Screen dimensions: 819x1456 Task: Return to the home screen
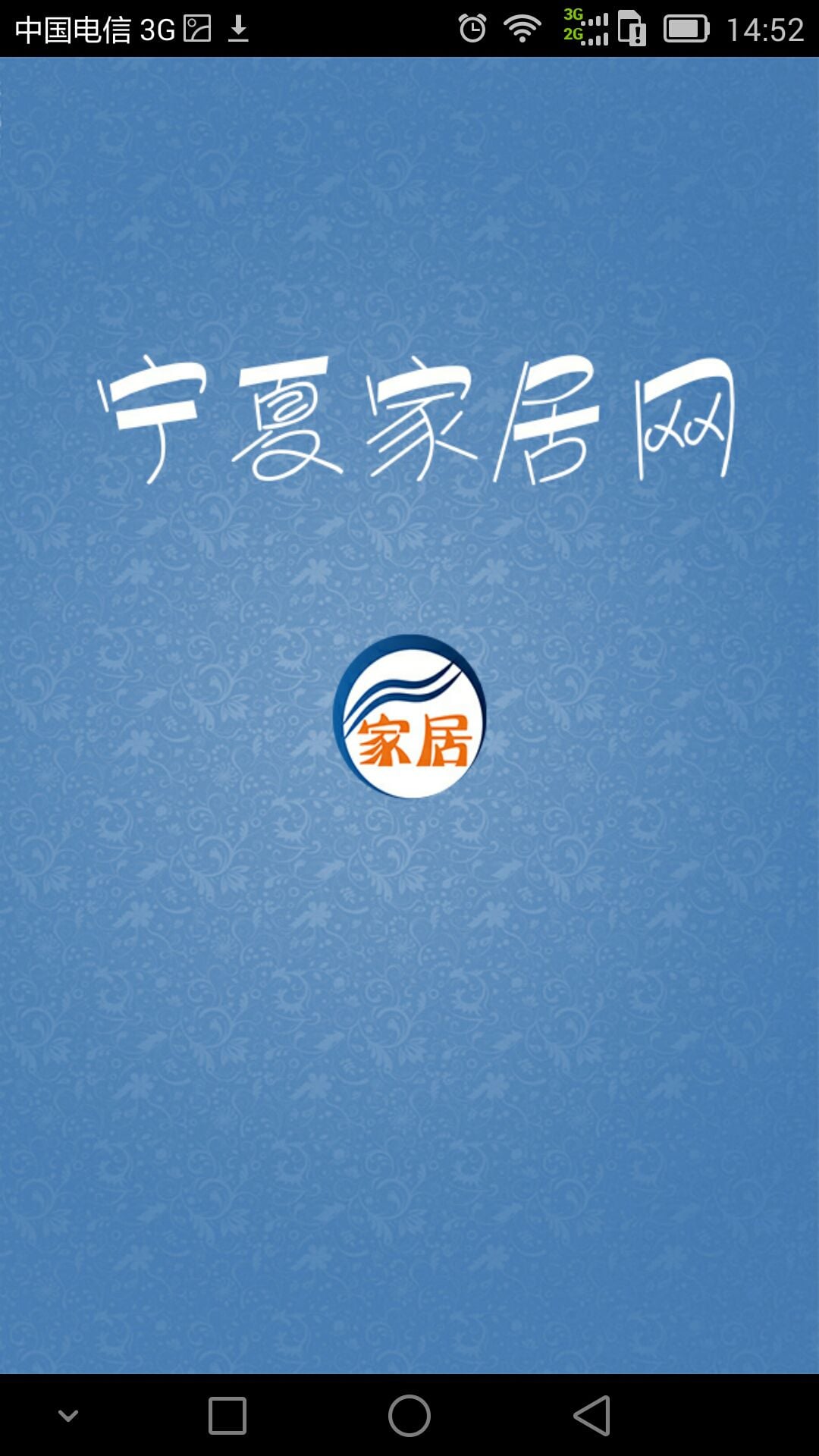tap(409, 1415)
